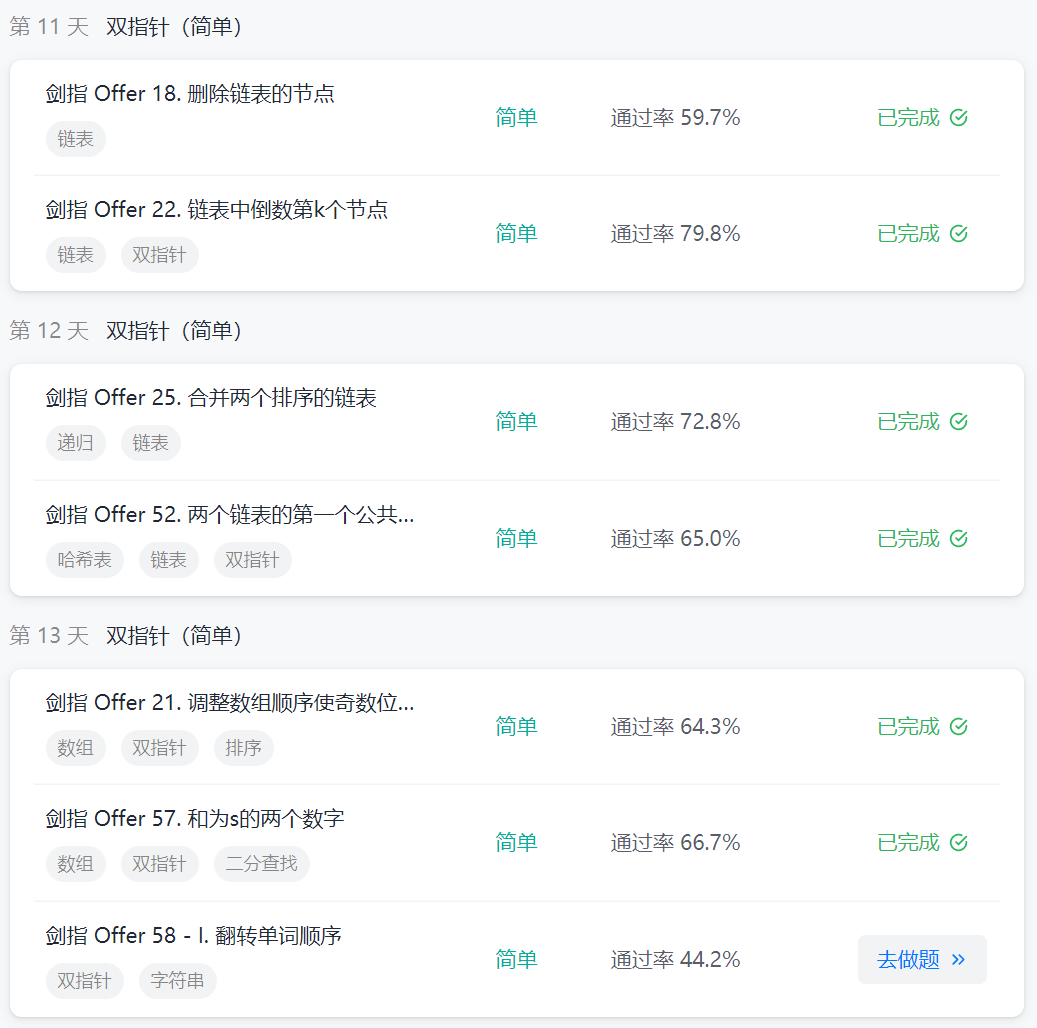The width and height of the screenshot is (1037, 1028).
Task: Open problem 剑指 Offer 18. 删除链表的节点
Action: [190, 95]
